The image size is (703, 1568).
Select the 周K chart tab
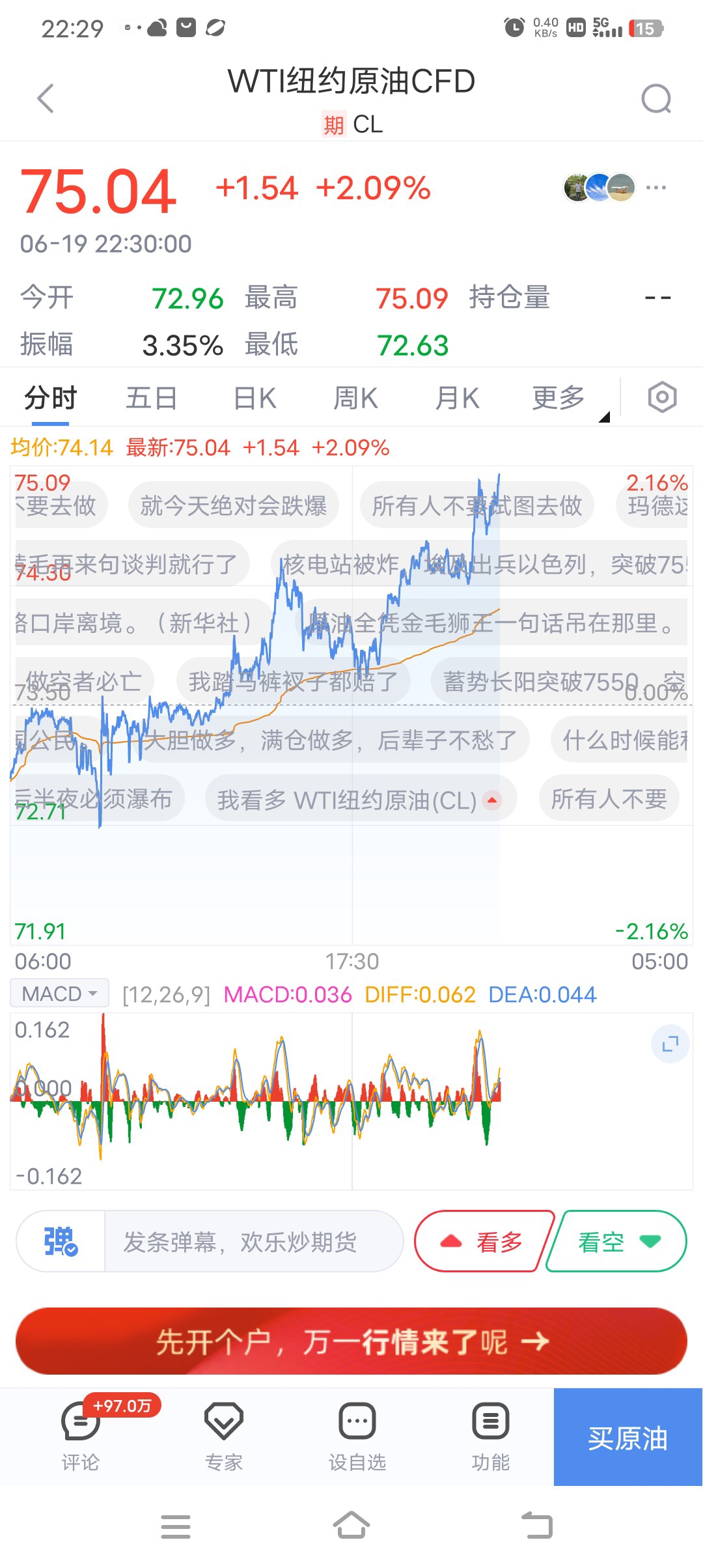(355, 398)
